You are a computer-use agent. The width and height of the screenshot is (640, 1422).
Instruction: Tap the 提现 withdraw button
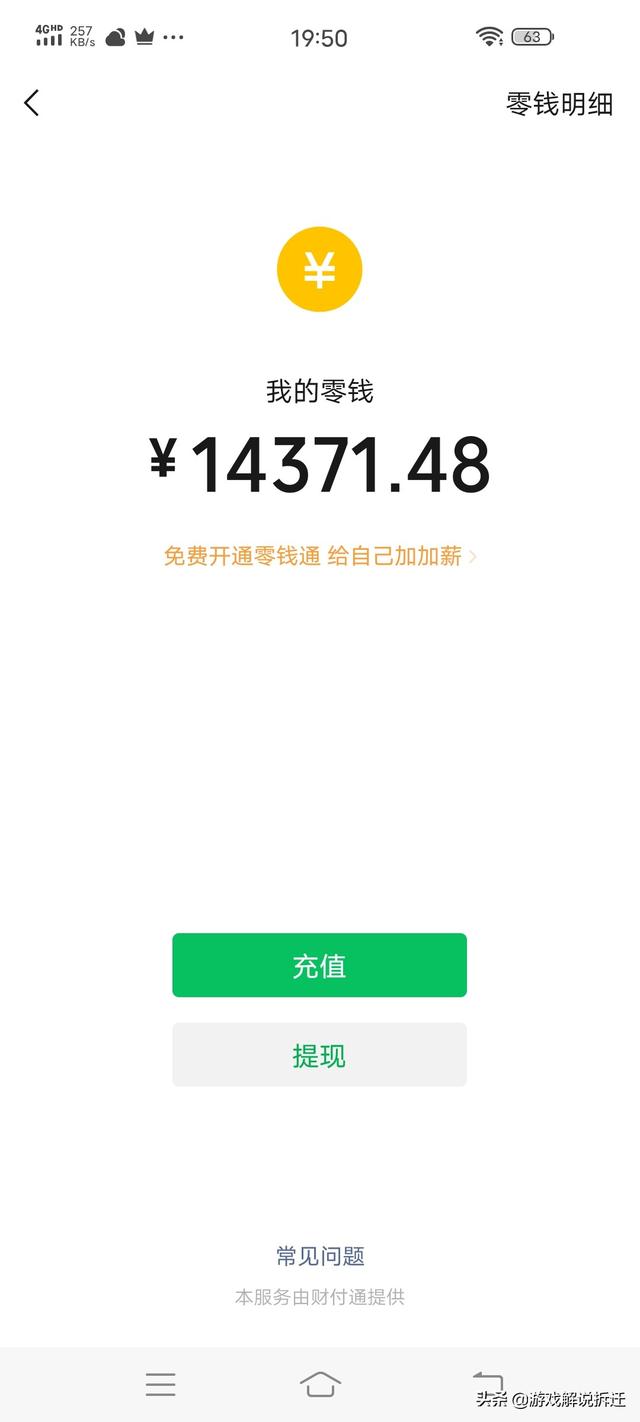coord(319,1055)
